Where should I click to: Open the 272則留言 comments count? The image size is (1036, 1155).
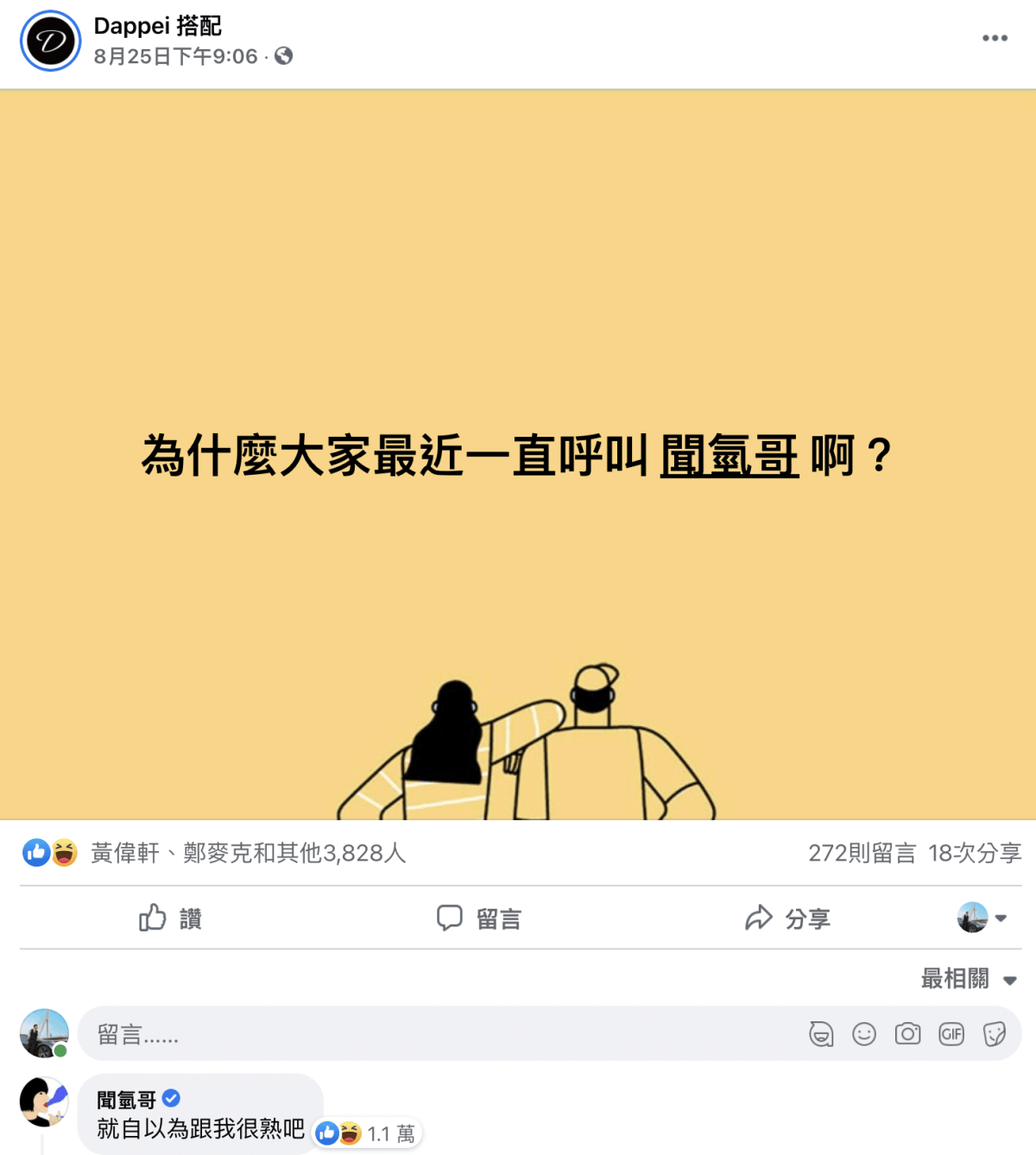[861, 853]
